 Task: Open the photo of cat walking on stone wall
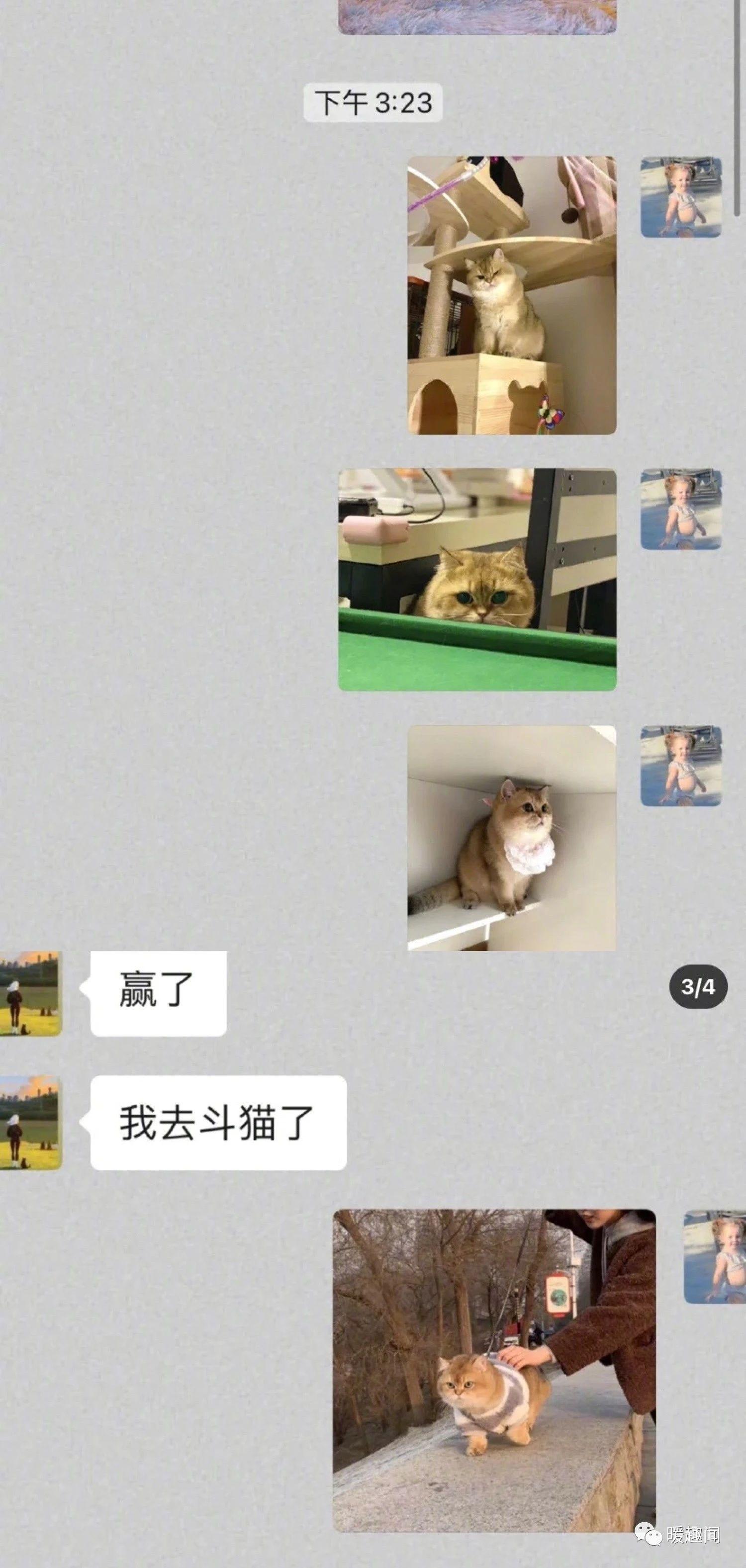coord(494,1370)
